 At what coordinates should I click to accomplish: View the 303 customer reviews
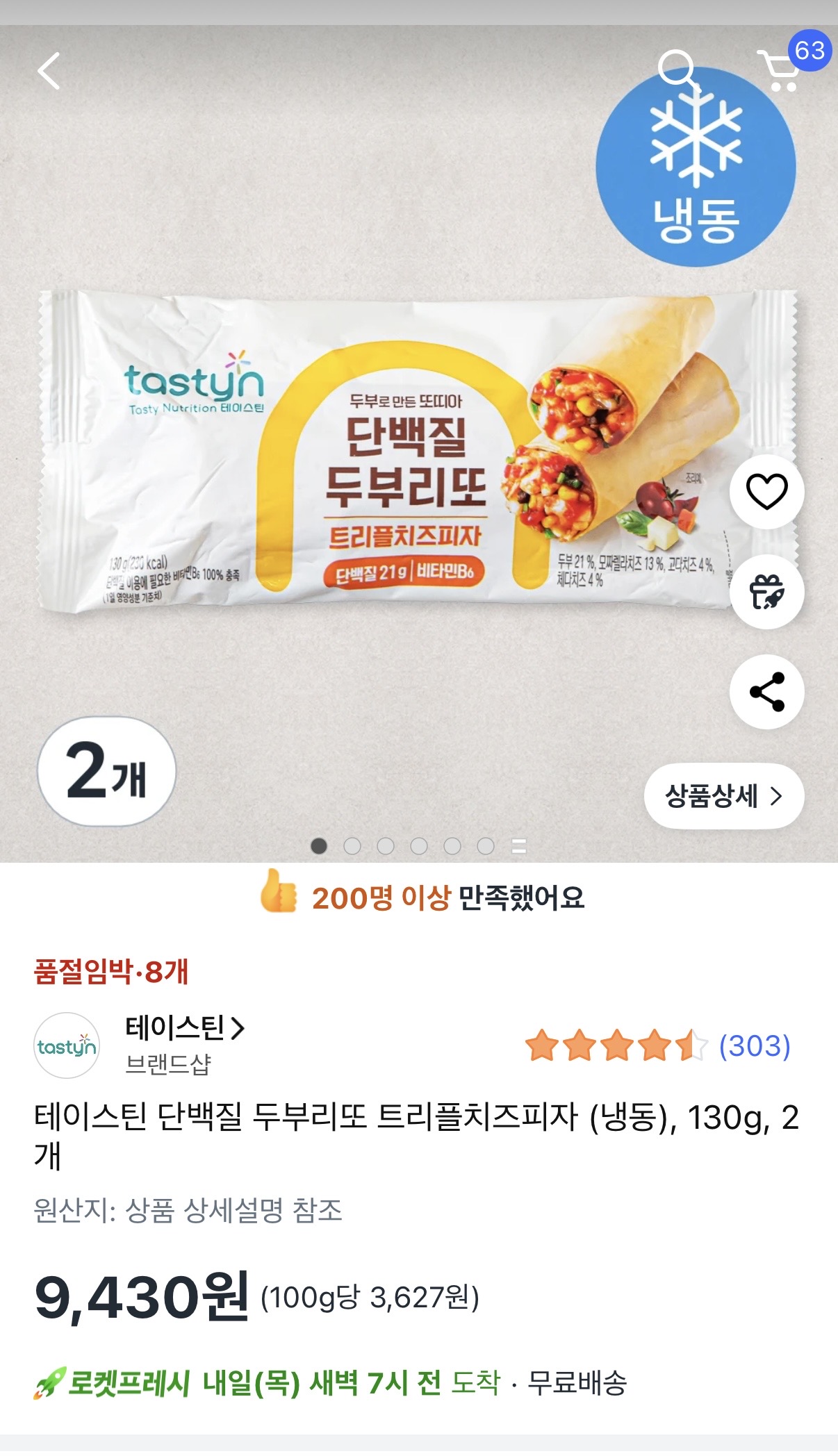754,1046
